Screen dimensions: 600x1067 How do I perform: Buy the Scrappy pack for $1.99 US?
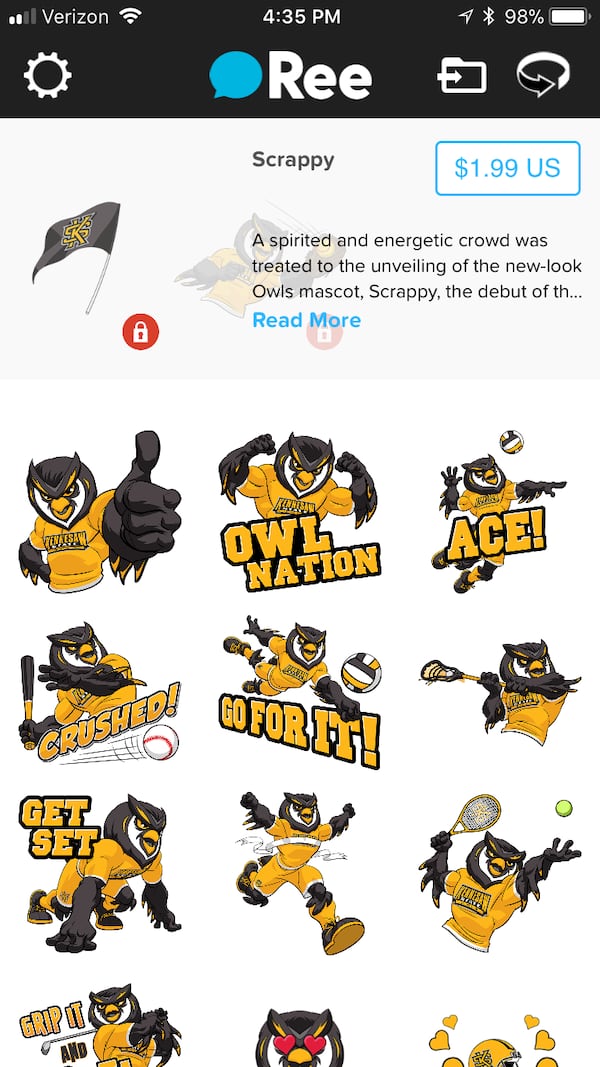[x=507, y=168]
